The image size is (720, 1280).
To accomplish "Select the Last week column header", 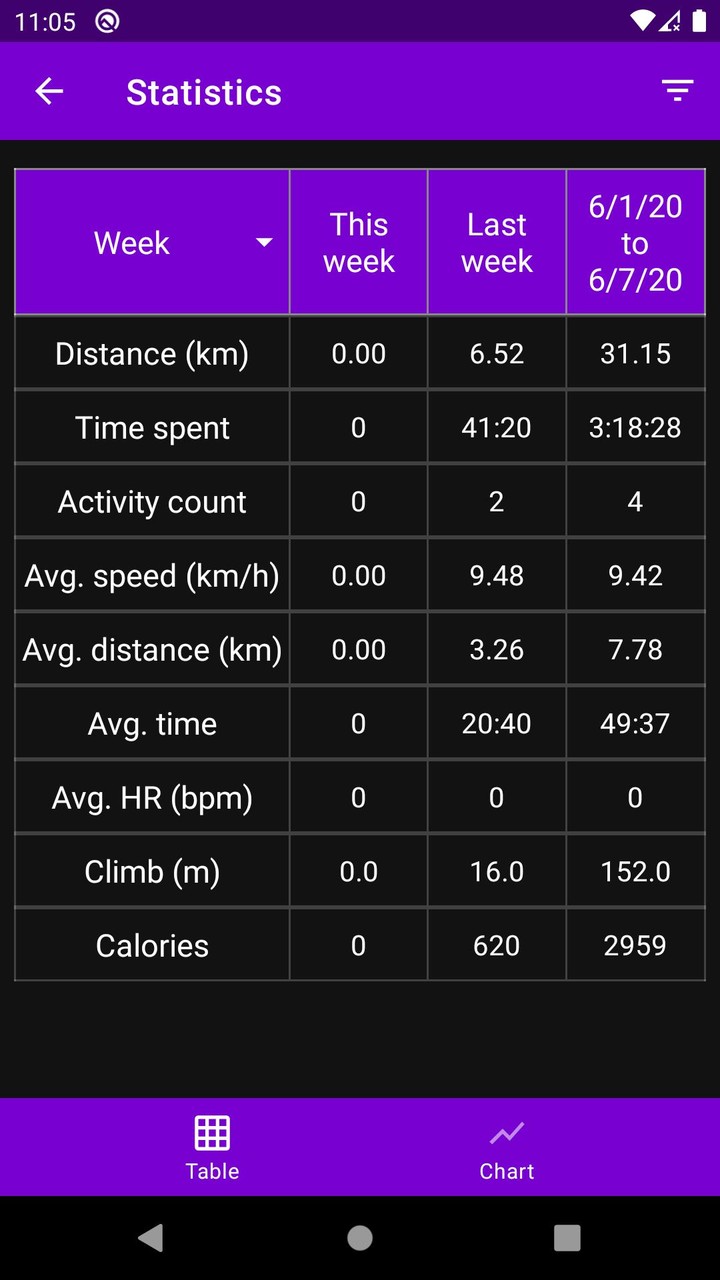I will [x=496, y=242].
